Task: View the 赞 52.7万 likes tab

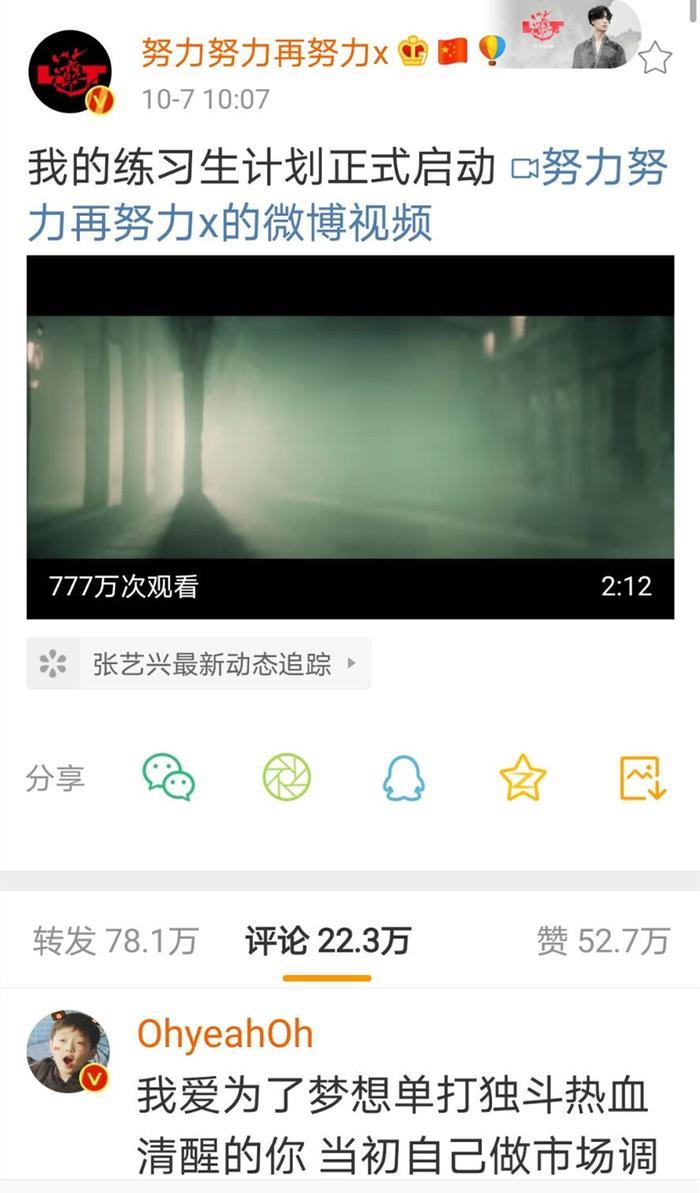Action: point(602,941)
